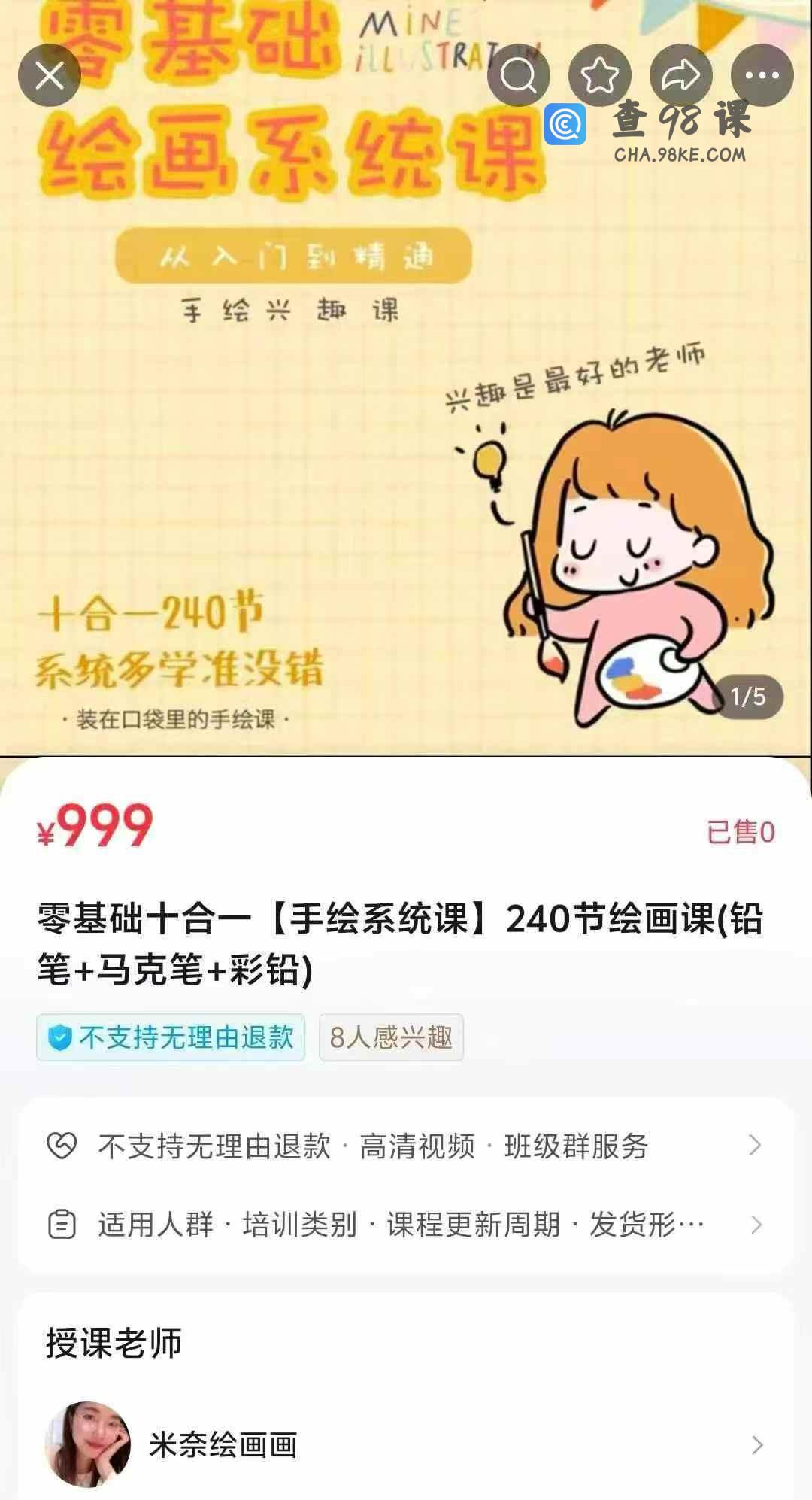Open the three-dot overflow menu
The height and width of the screenshot is (1500, 812).
(x=762, y=75)
